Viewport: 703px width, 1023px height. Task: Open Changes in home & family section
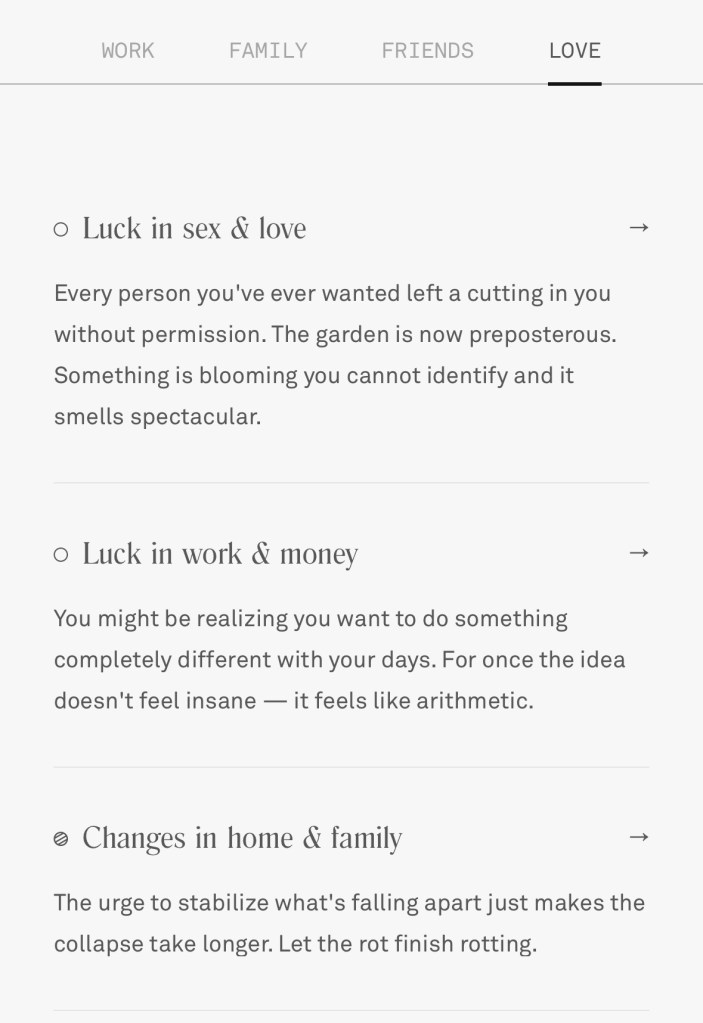638,837
